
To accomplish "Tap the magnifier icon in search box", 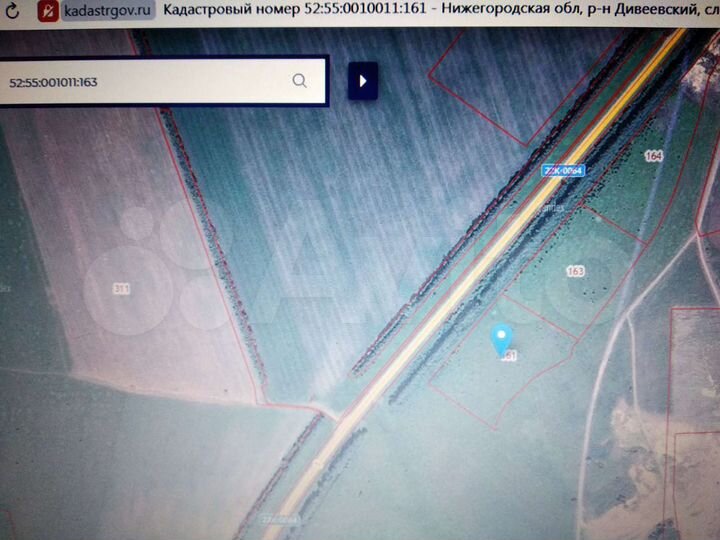I will (x=299, y=81).
